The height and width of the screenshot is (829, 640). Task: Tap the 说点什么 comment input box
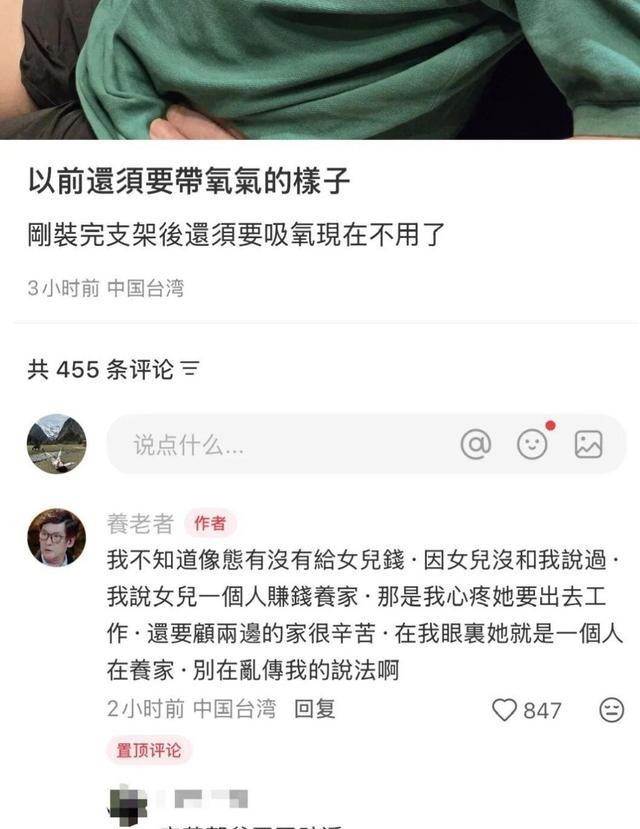pyautogui.click(x=280, y=445)
